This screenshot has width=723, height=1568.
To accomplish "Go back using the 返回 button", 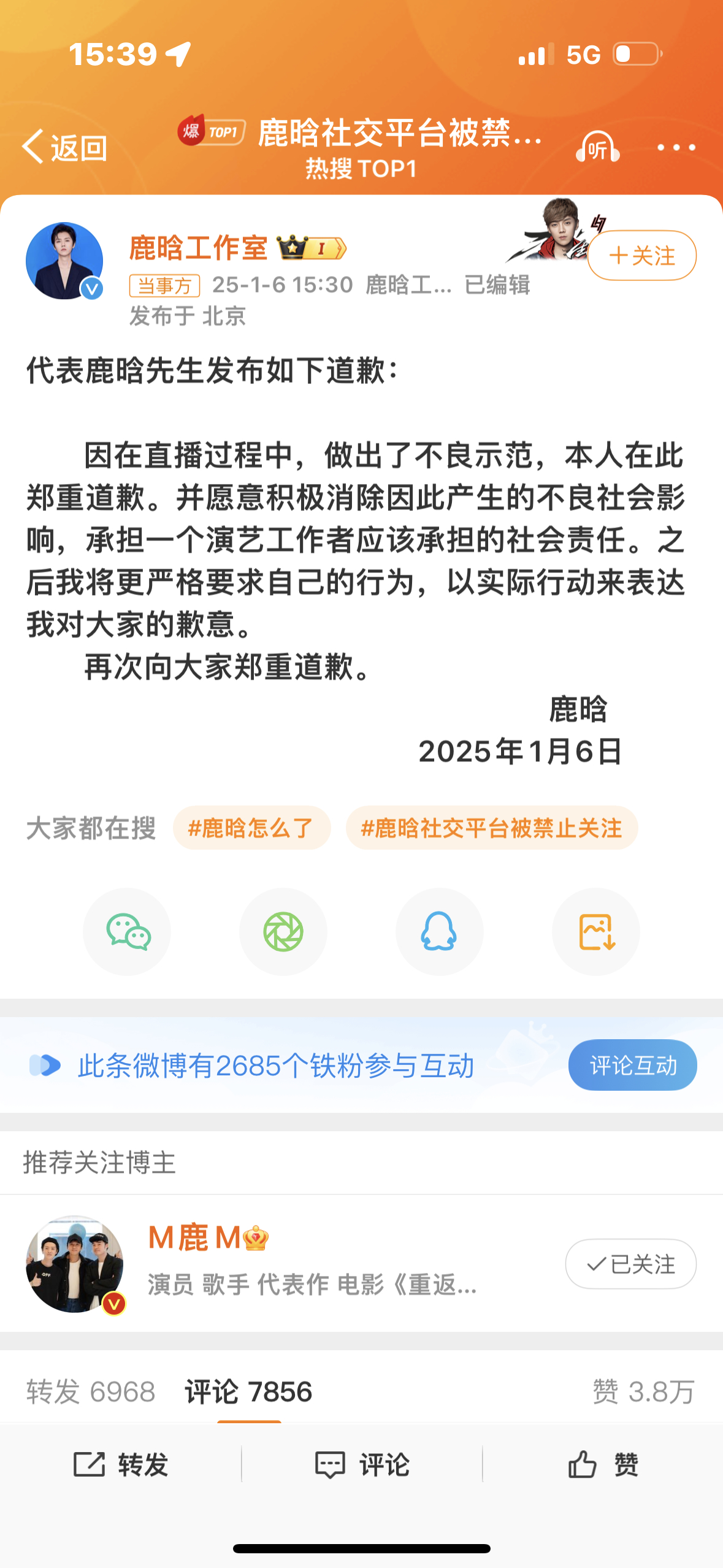I will pos(67,148).
